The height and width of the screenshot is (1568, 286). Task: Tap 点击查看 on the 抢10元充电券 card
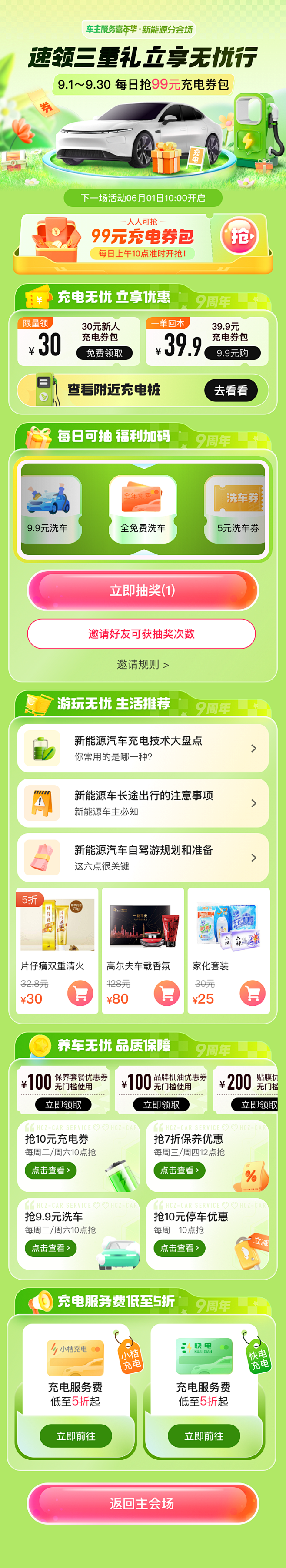(x=50, y=1170)
